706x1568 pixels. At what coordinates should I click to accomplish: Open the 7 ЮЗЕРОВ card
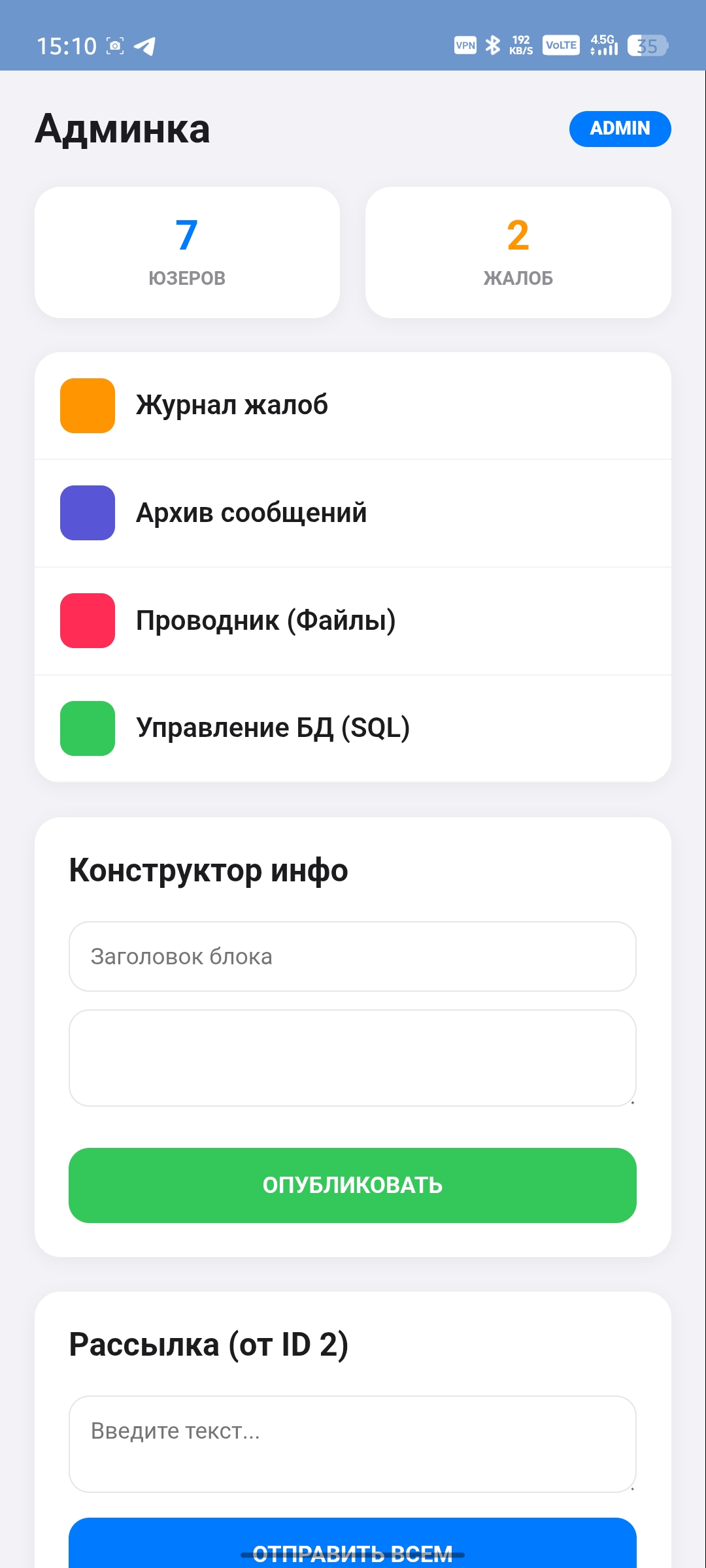[187, 252]
